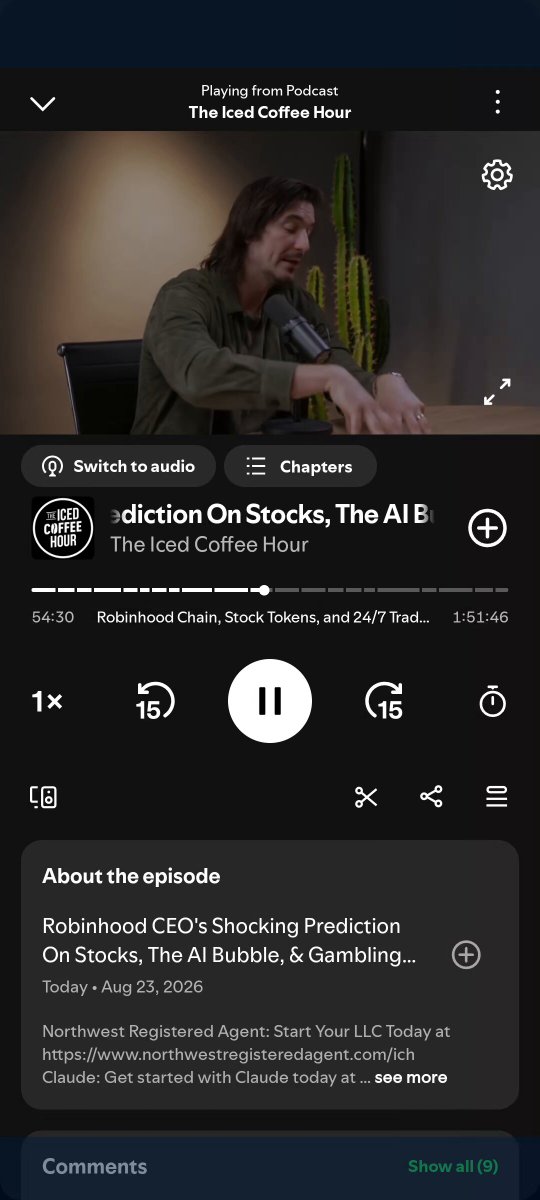Open The Iced Coffee Hour show artwork

coord(63,528)
